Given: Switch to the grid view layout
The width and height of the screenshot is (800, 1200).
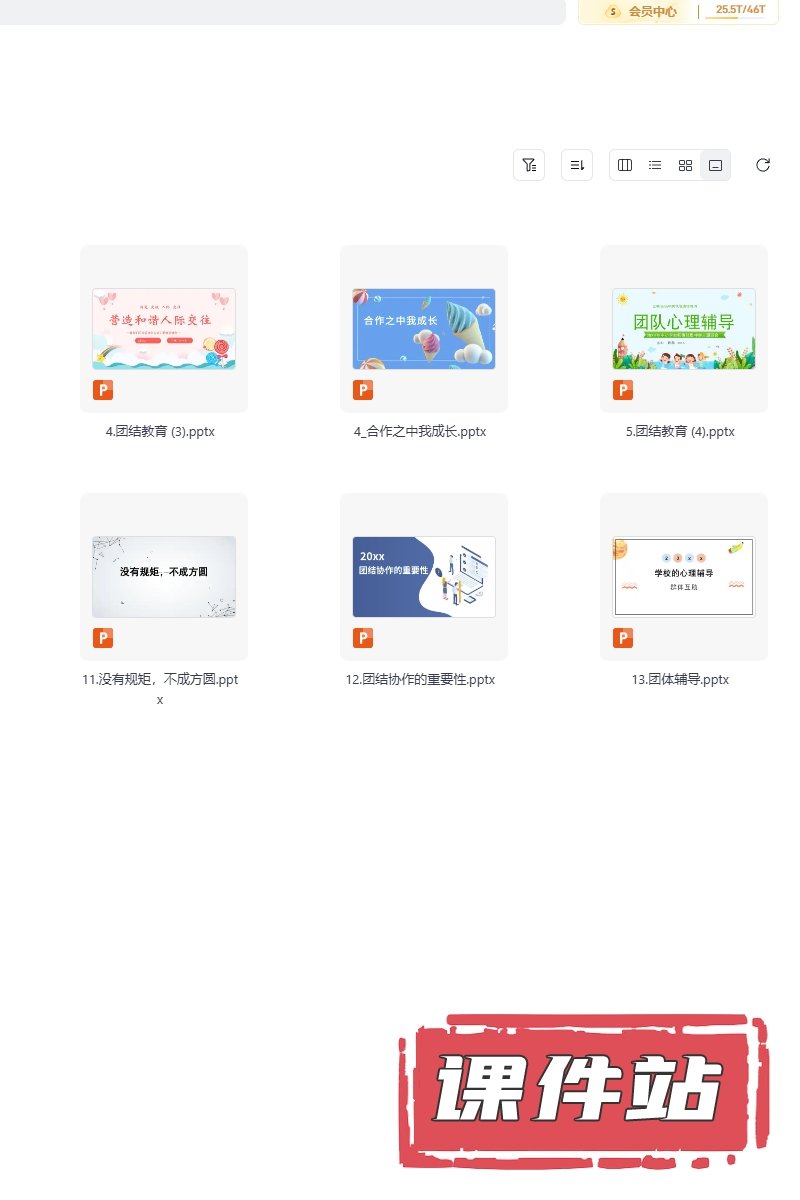Looking at the screenshot, I should coord(685,165).
